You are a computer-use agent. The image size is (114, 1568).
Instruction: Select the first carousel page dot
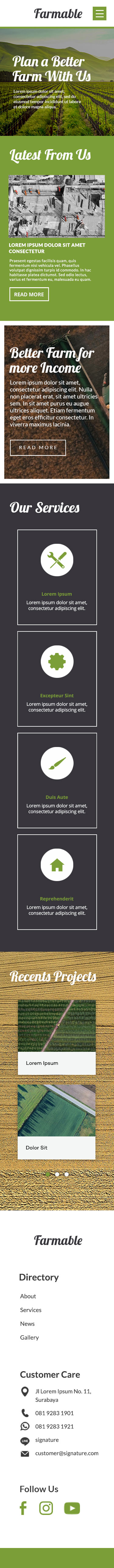[47, 1174]
